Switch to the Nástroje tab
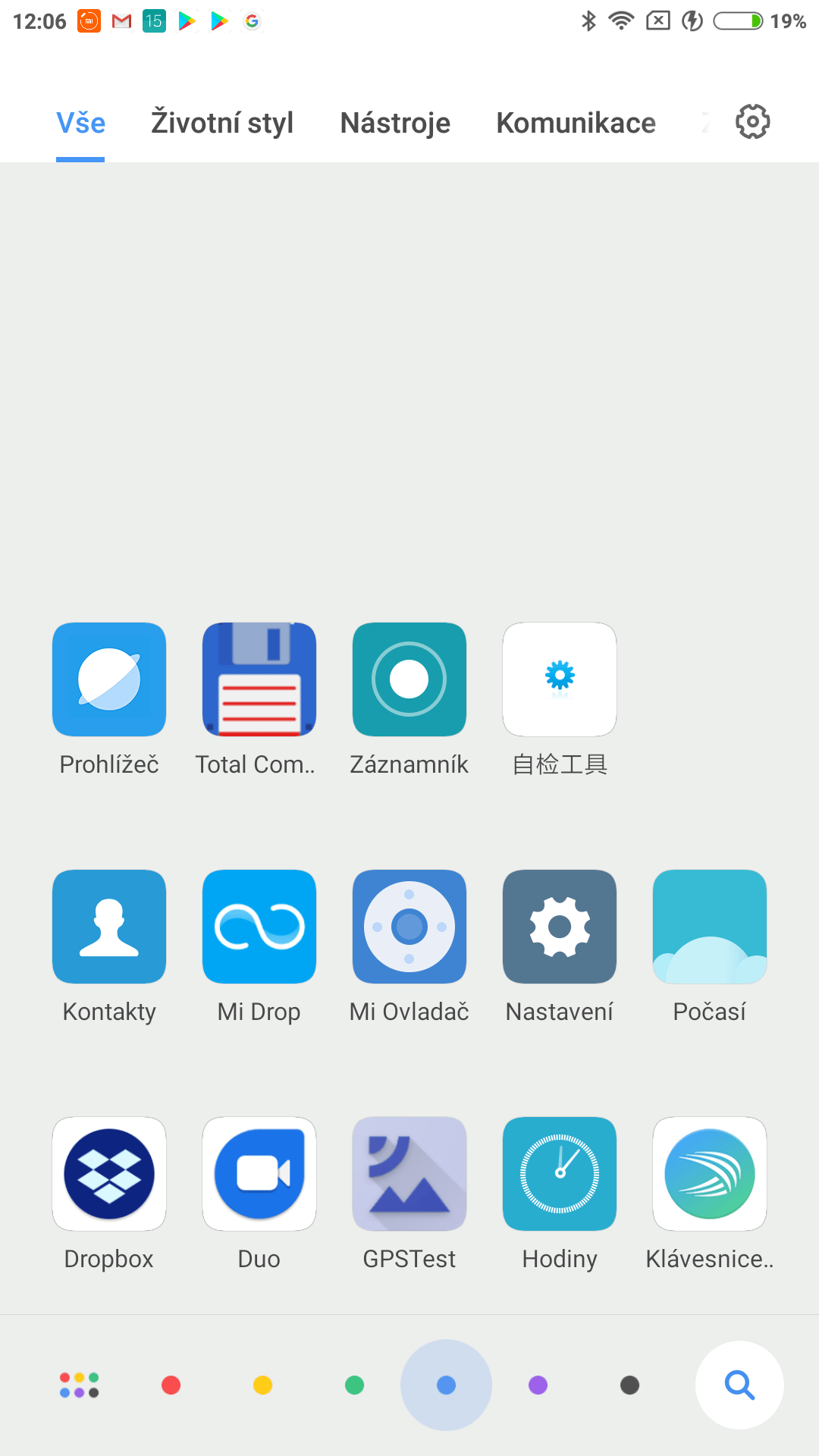The width and height of the screenshot is (819, 1456). click(x=395, y=123)
